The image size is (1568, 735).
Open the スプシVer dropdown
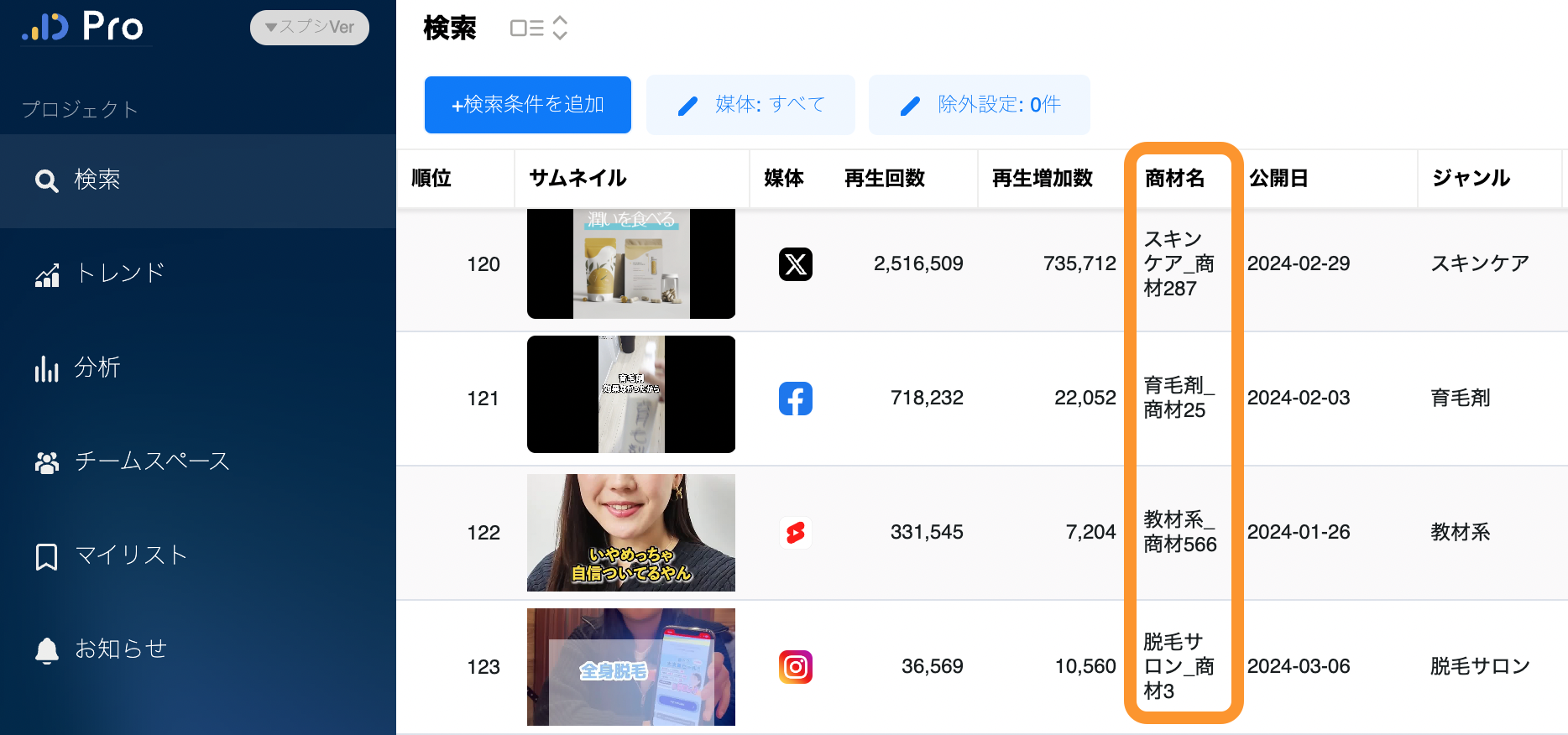(x=309, y=28)
